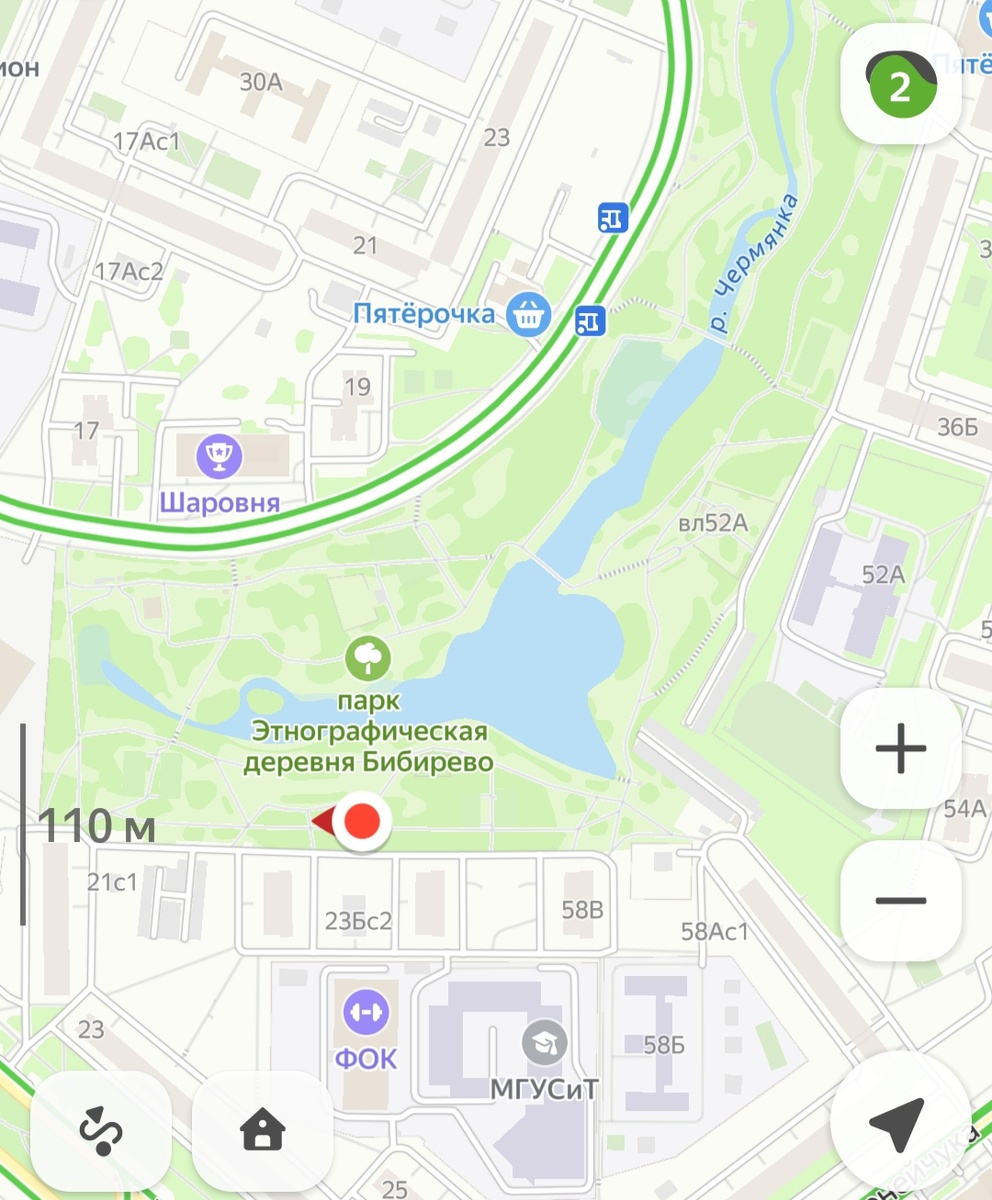
Task: Select the ФОК fitness center icon
Action: pos(366,1014)
